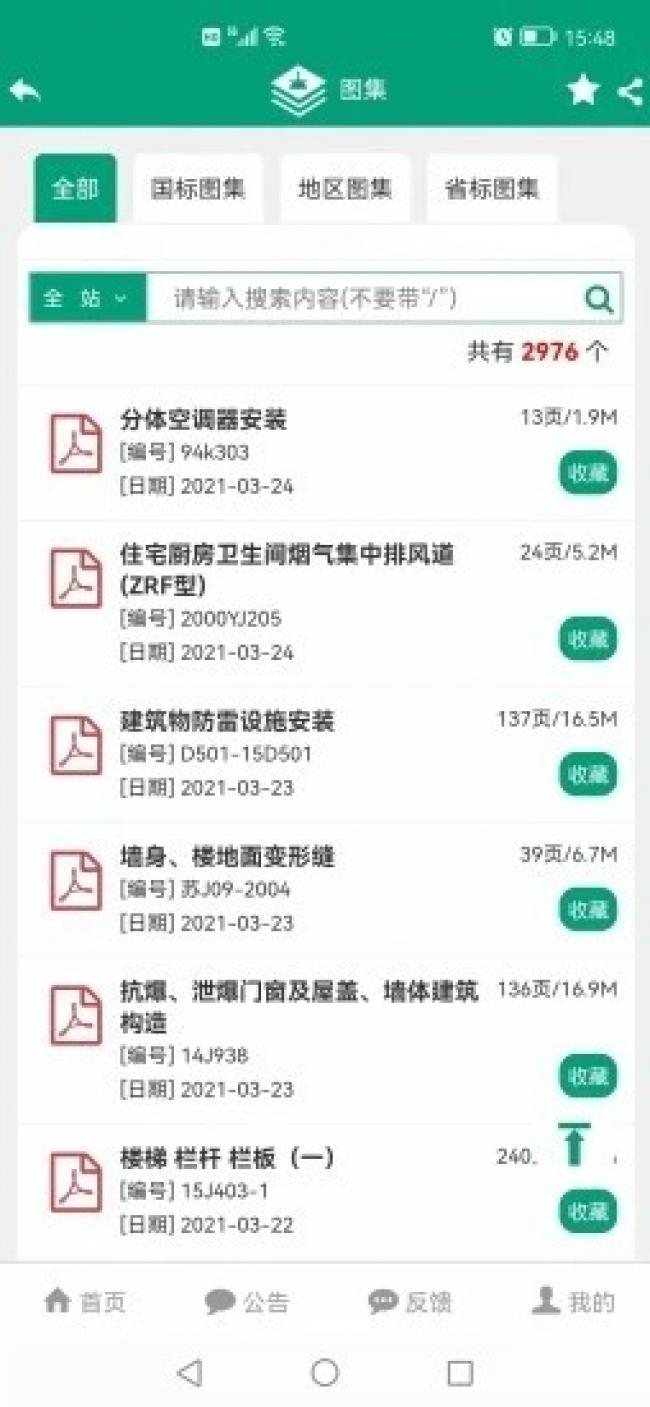Share this page via the share icon
The height and width of the screenshot is (1407, 650).
[630, 92]
